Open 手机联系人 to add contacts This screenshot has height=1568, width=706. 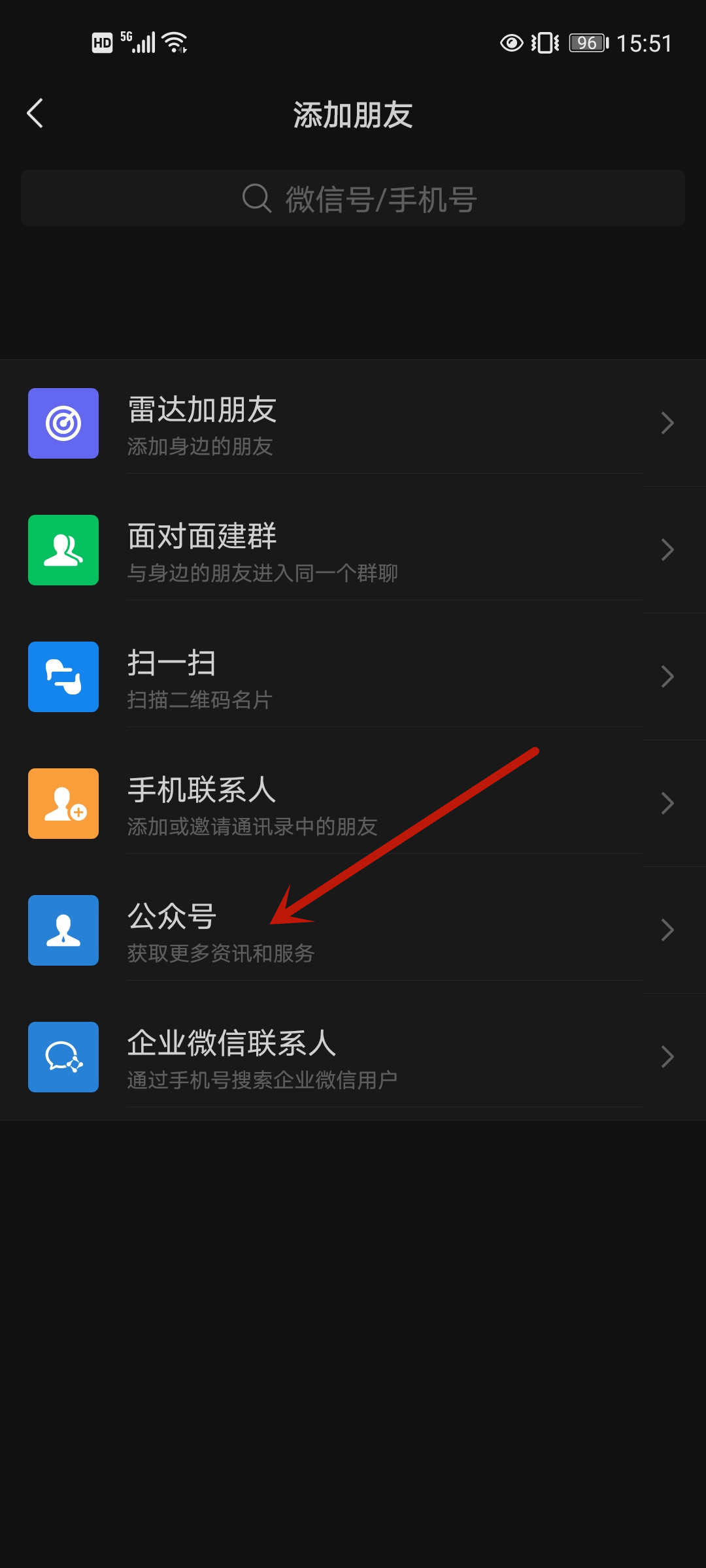coord(353,804)
